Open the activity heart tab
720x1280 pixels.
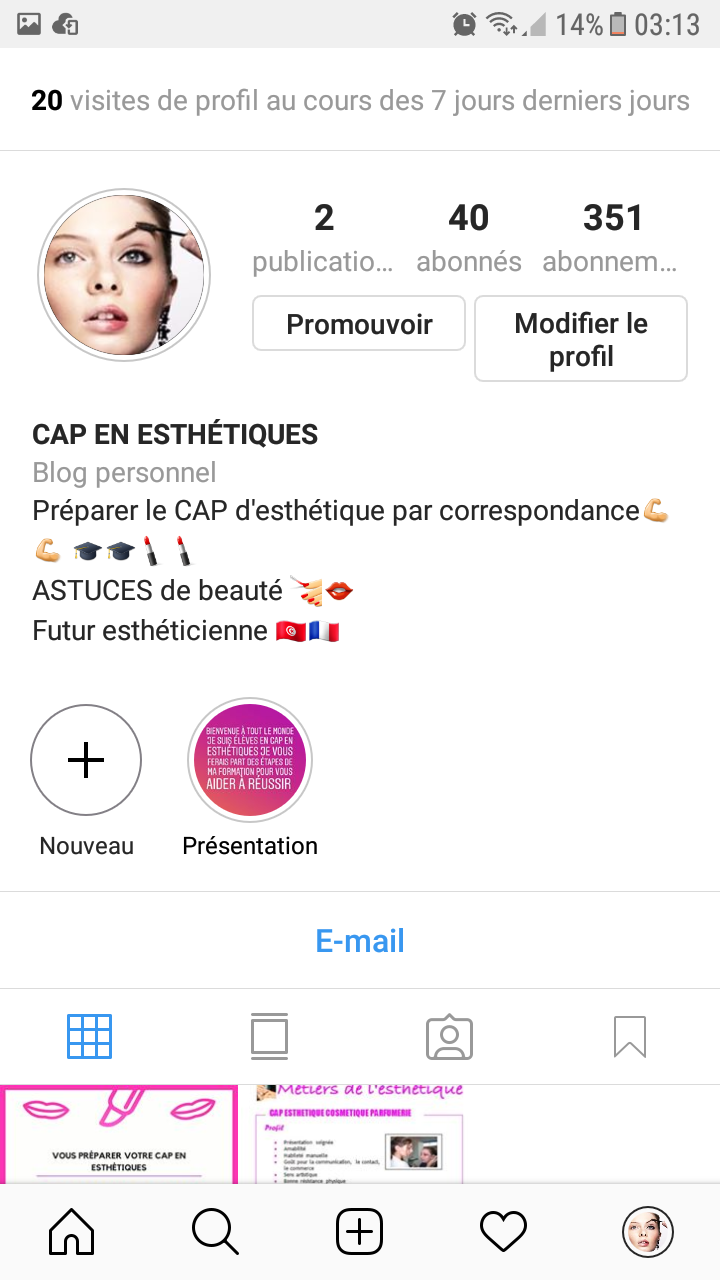point(503,1232)
